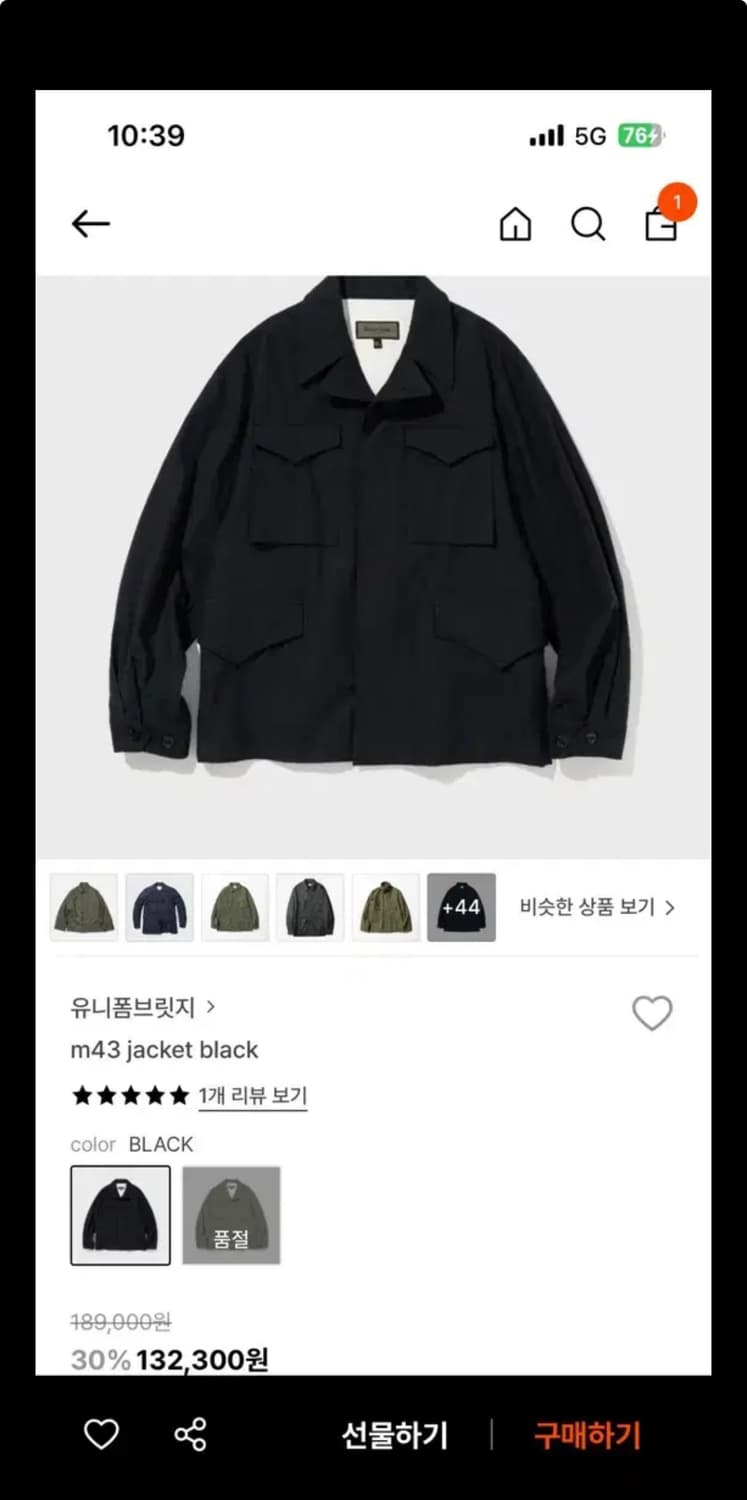747x1500 pixels.
Task: View the +44 more photos thumbnail
Action: [461, 907]
